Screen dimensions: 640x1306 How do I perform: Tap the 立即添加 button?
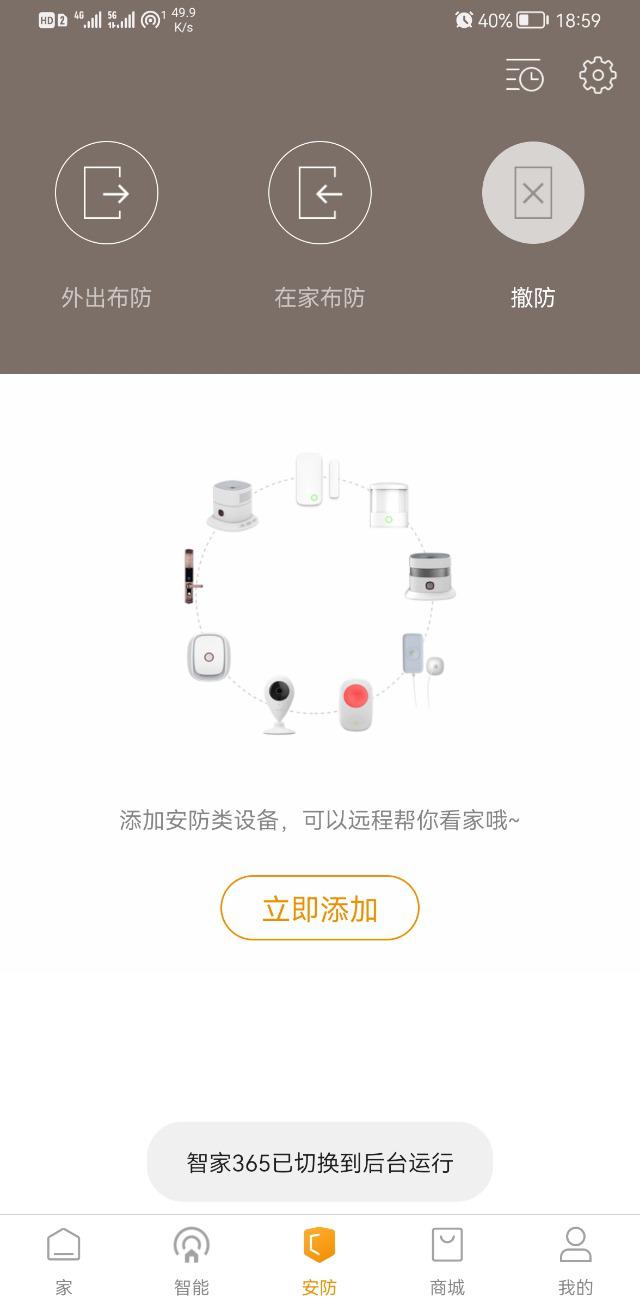[x=320, y=908]
